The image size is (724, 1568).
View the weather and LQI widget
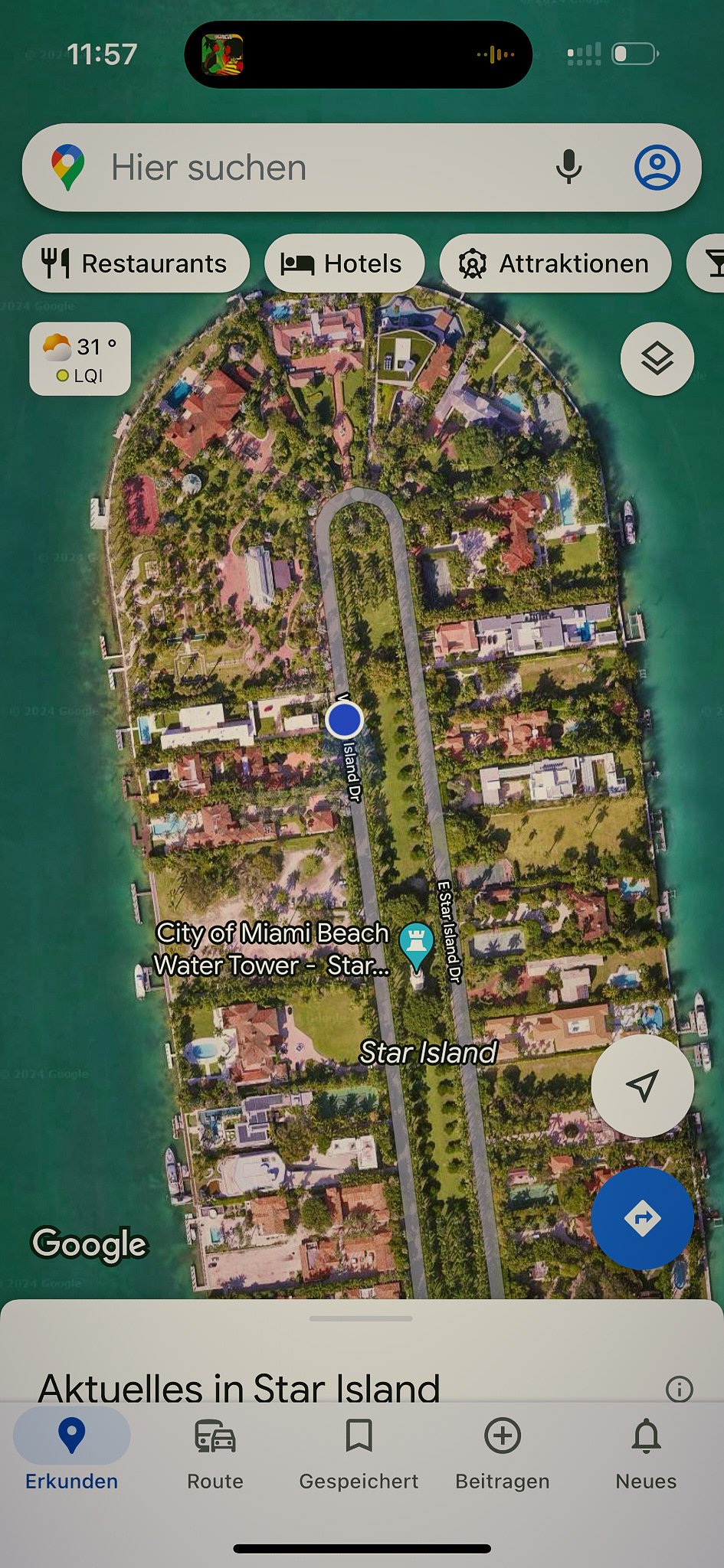coord(80,358)
